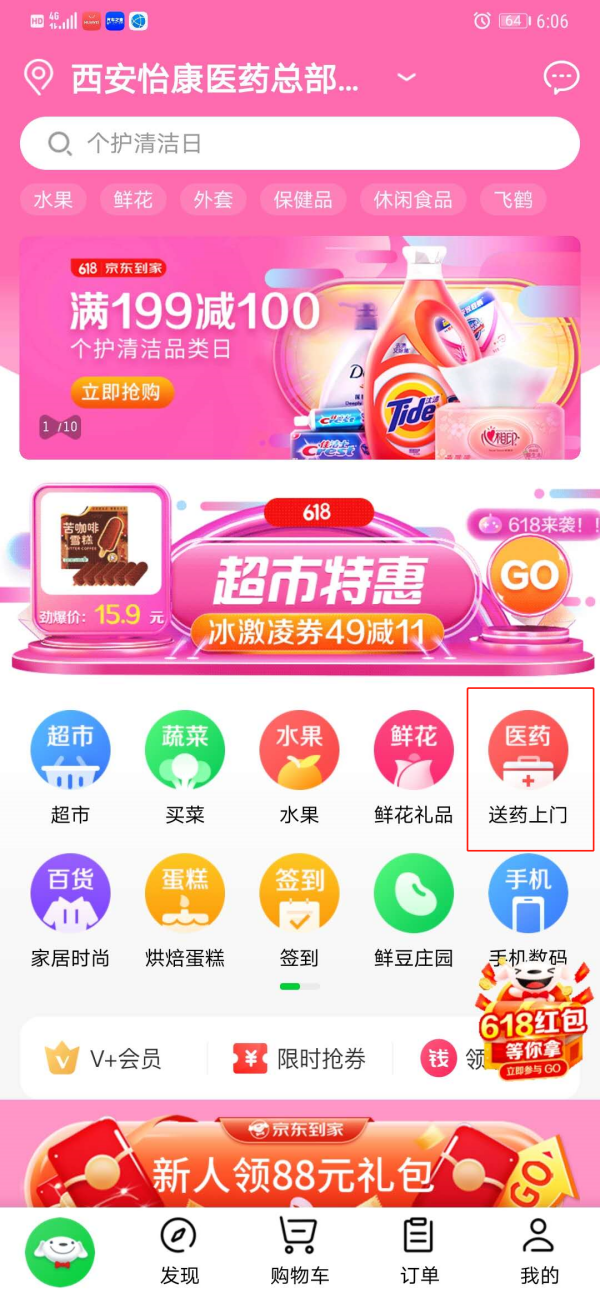Go to the 我的 profile tab
Screen dimensions: 600x1299
coord(539,1252)
